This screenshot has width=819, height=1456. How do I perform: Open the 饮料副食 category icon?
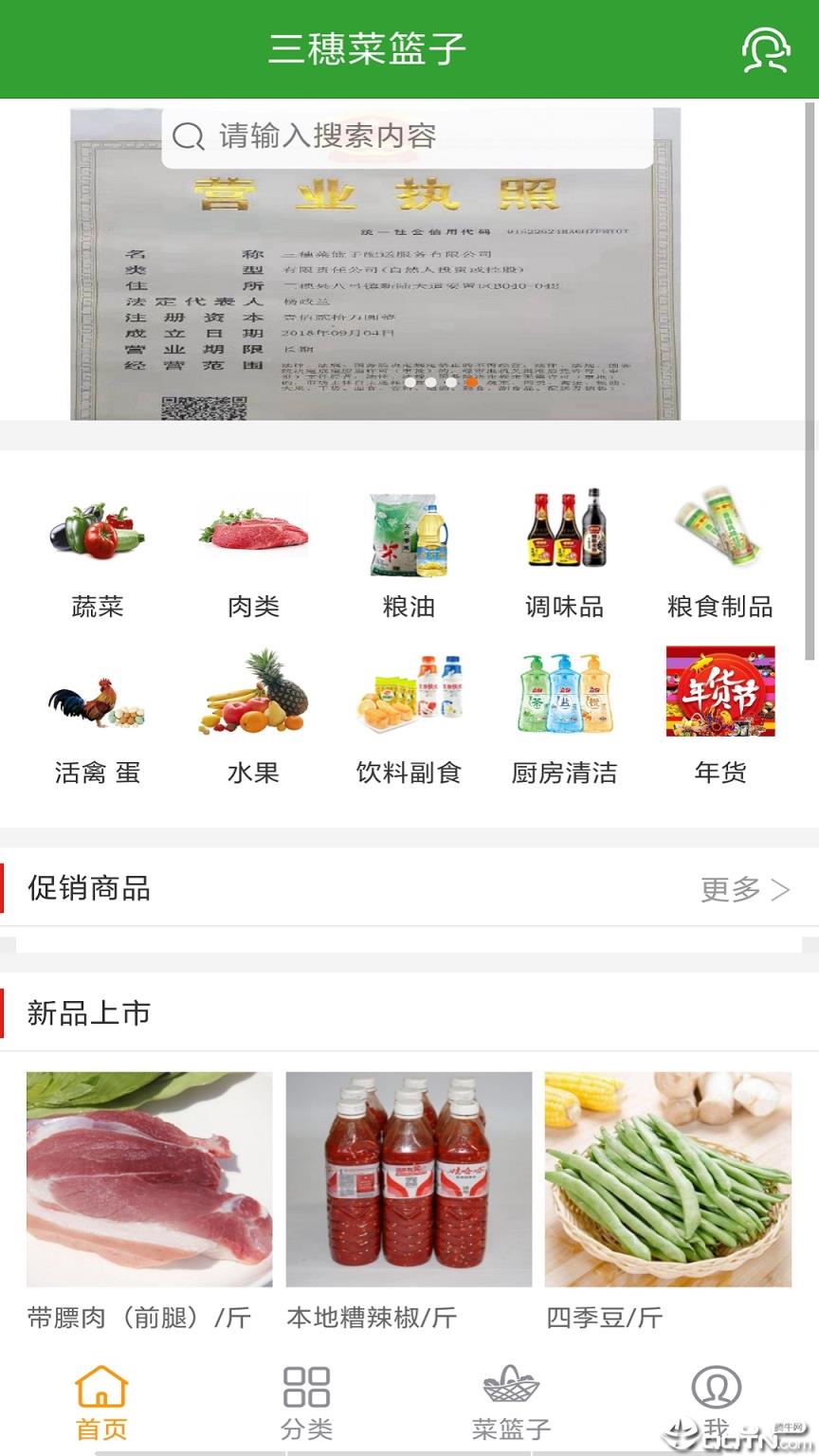tap(408, 697)
